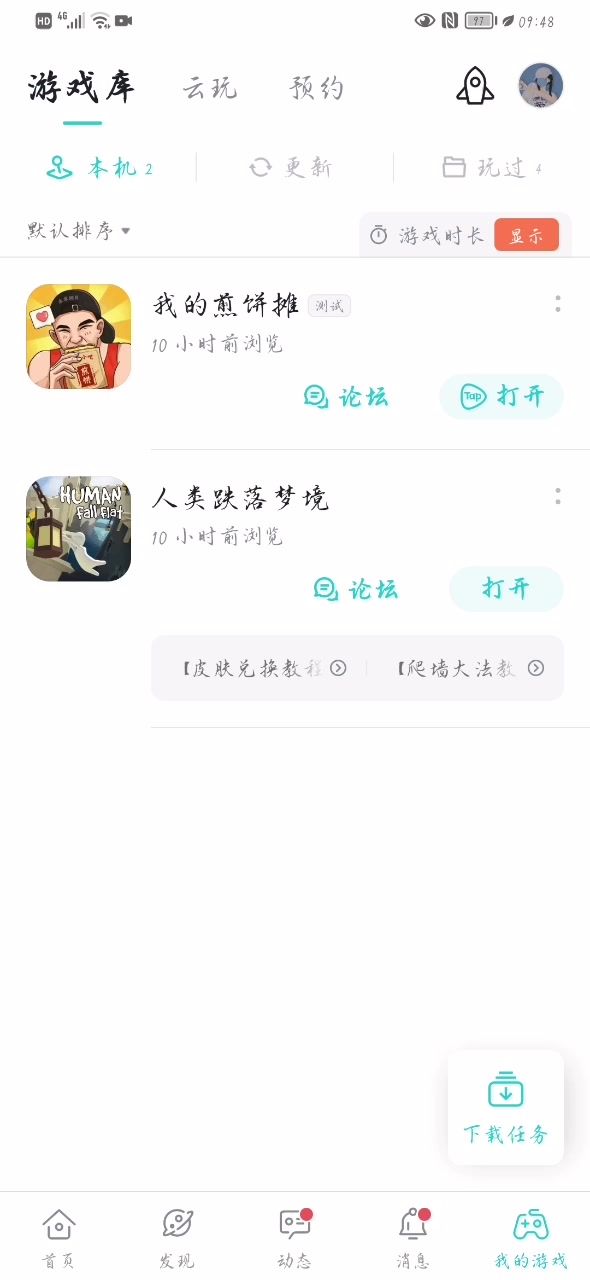The image size is (590, 1280).
Task: Open the 皮肤兑换教程 guide link
Action: point(264,668)
